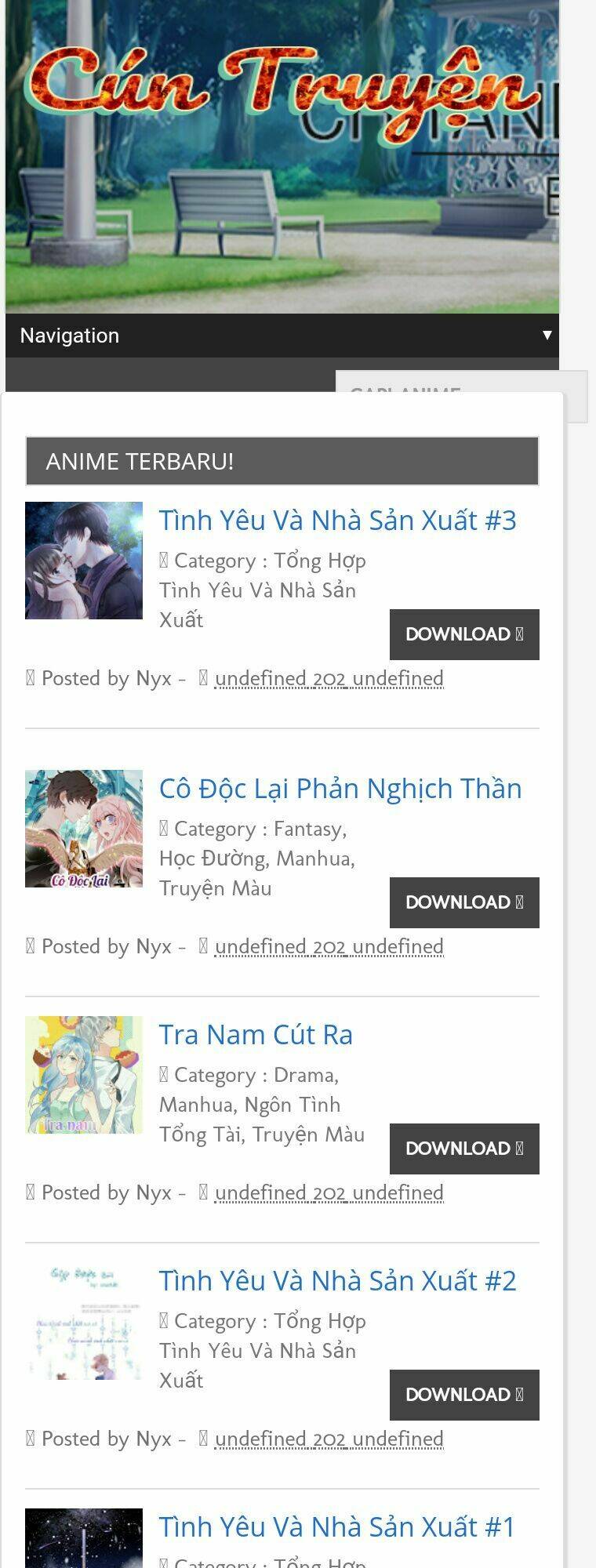
Task: Click the calendar icon in Cô Độc Lại footer
Action: 204,946
